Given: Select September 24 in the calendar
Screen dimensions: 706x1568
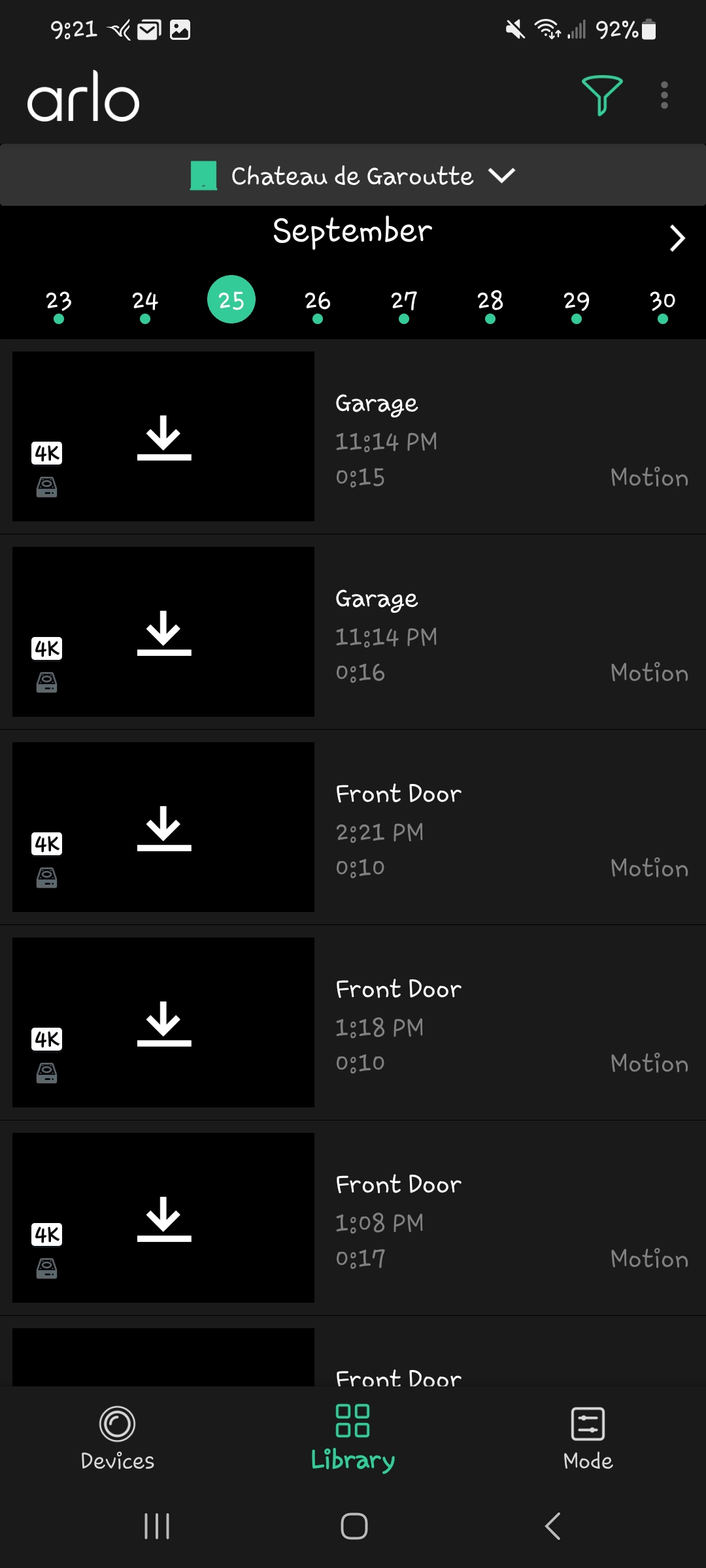Looking at the screenshot, I should (145, 301).
